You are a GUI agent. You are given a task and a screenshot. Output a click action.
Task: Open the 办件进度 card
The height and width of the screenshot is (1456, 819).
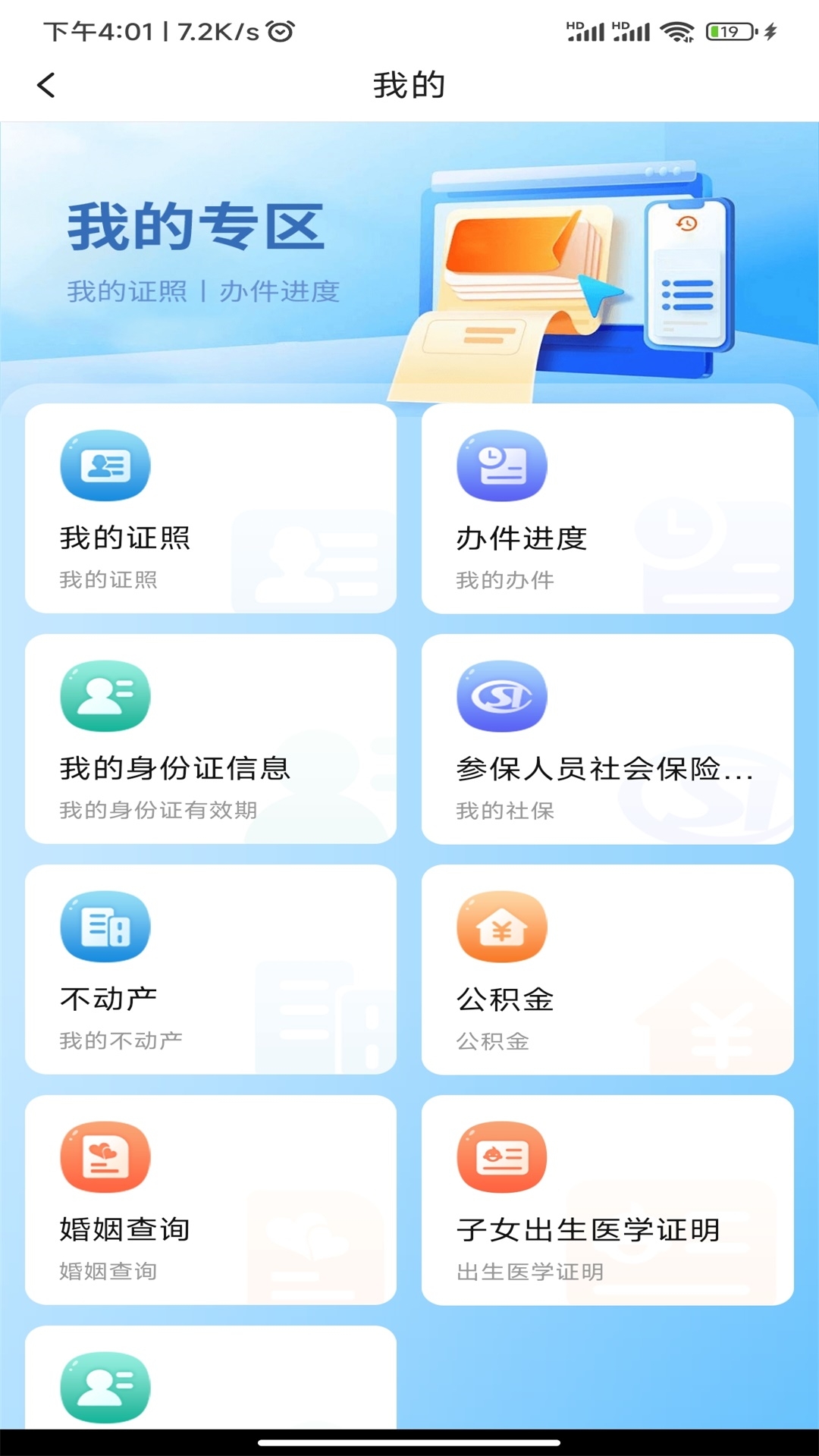(x=607, y=508)
